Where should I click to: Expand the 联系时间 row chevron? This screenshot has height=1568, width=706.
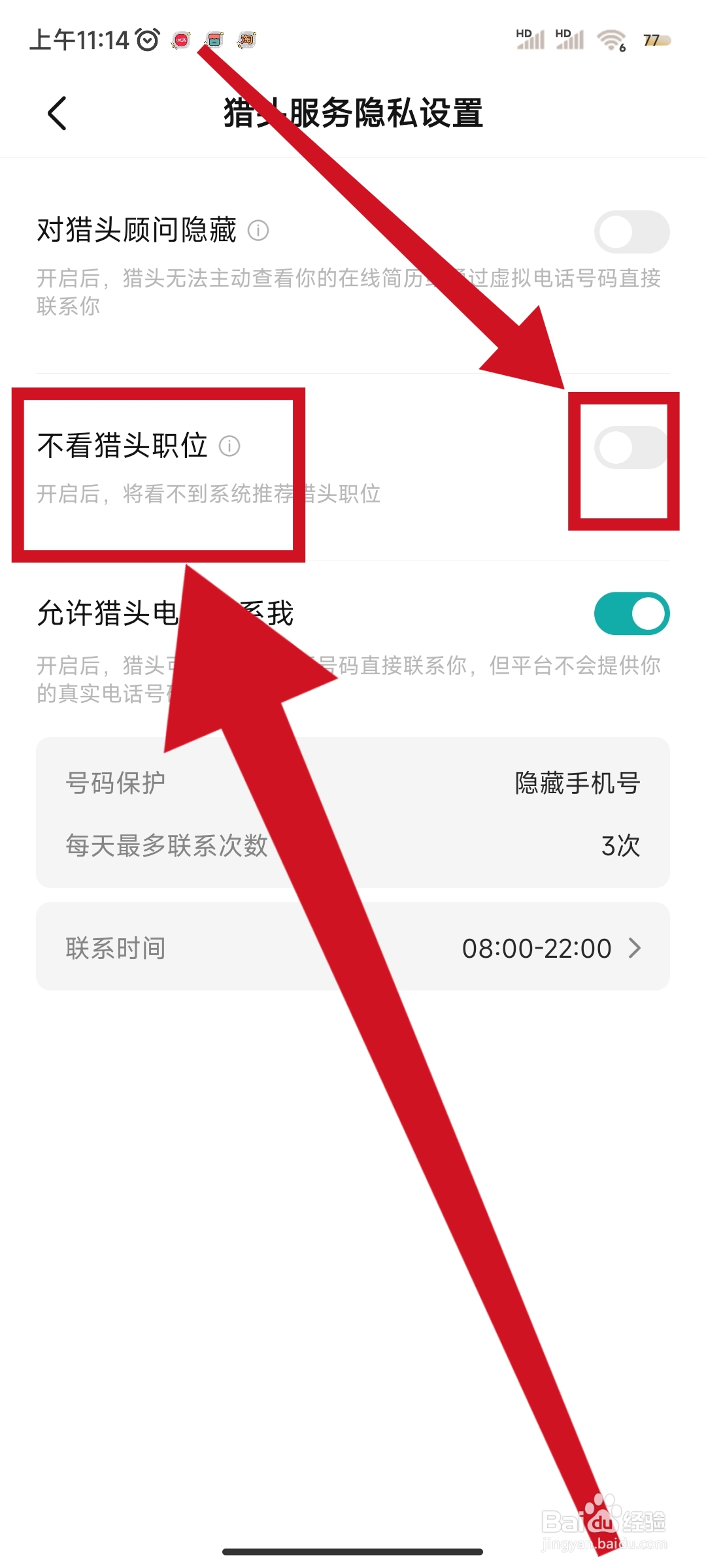point(637,949)
